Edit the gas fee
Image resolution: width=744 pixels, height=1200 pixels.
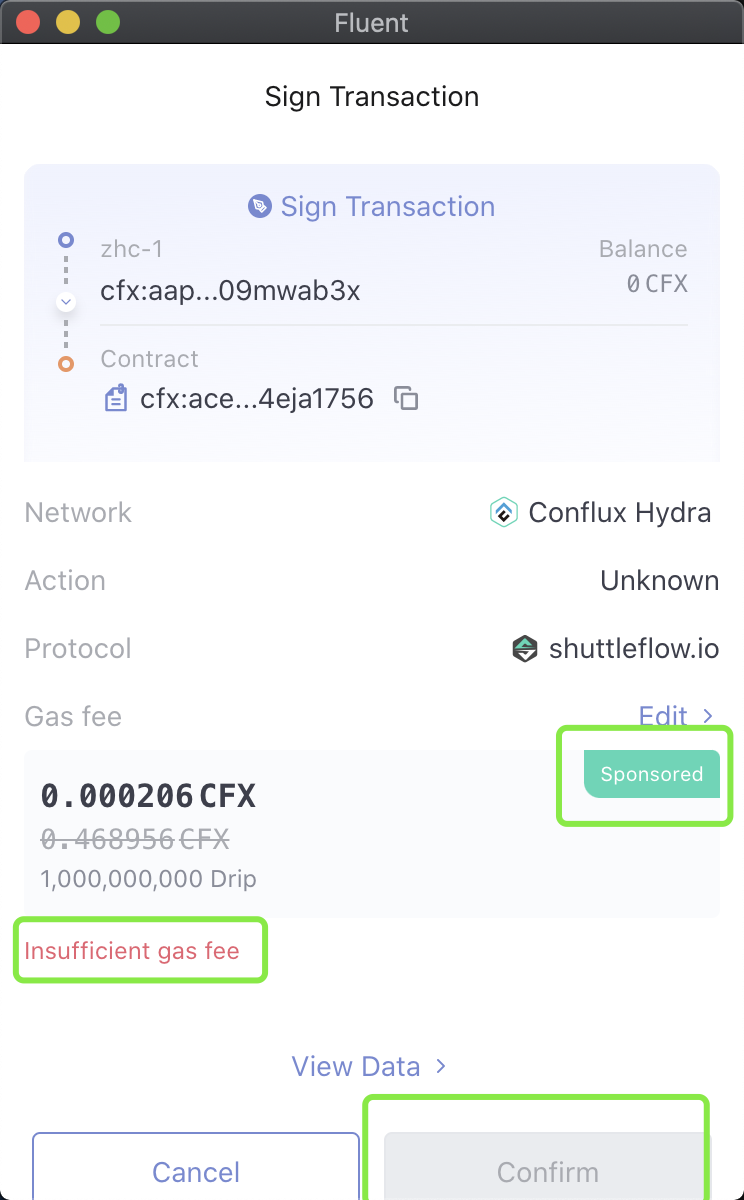pyautogui.click(x=676, y=716)
